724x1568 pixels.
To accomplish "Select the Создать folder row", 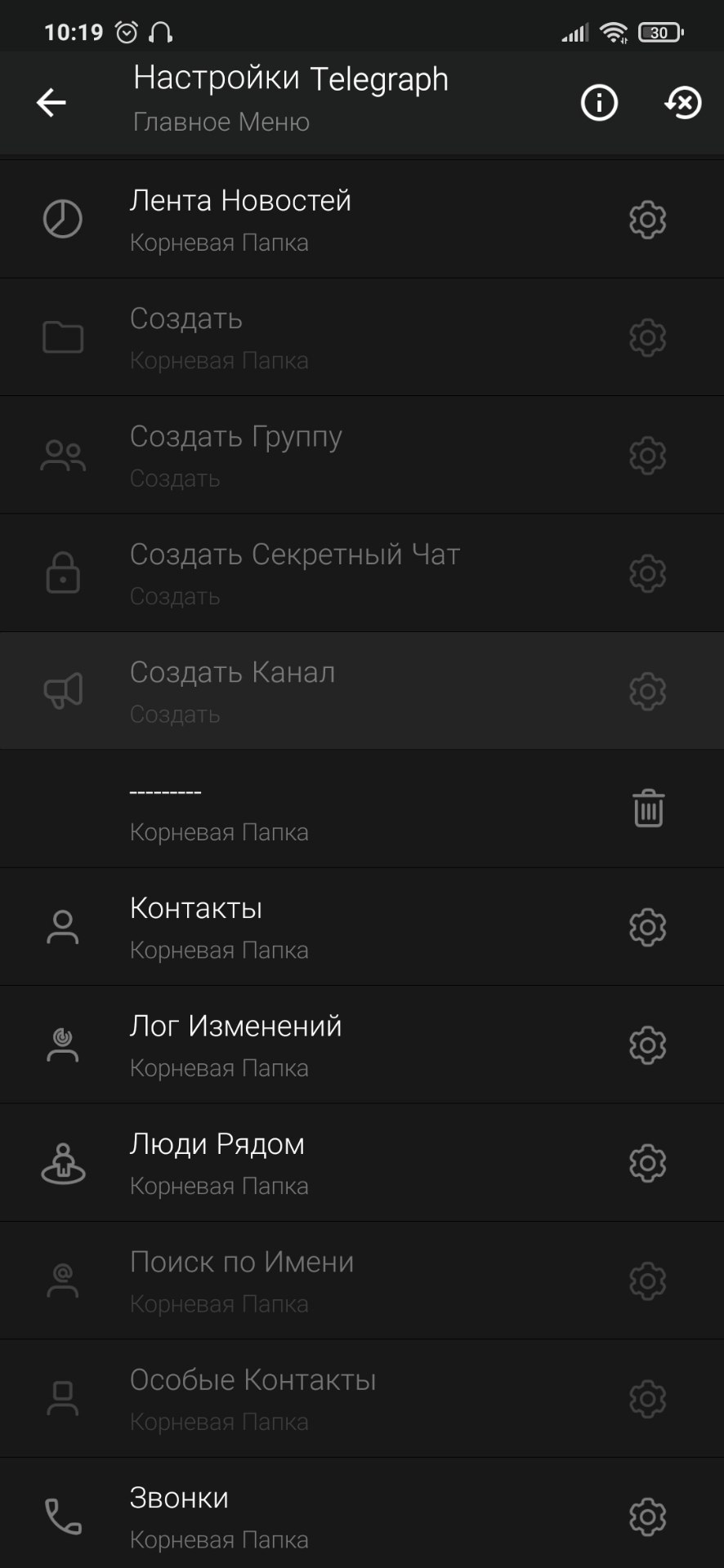I will (362, 337).
